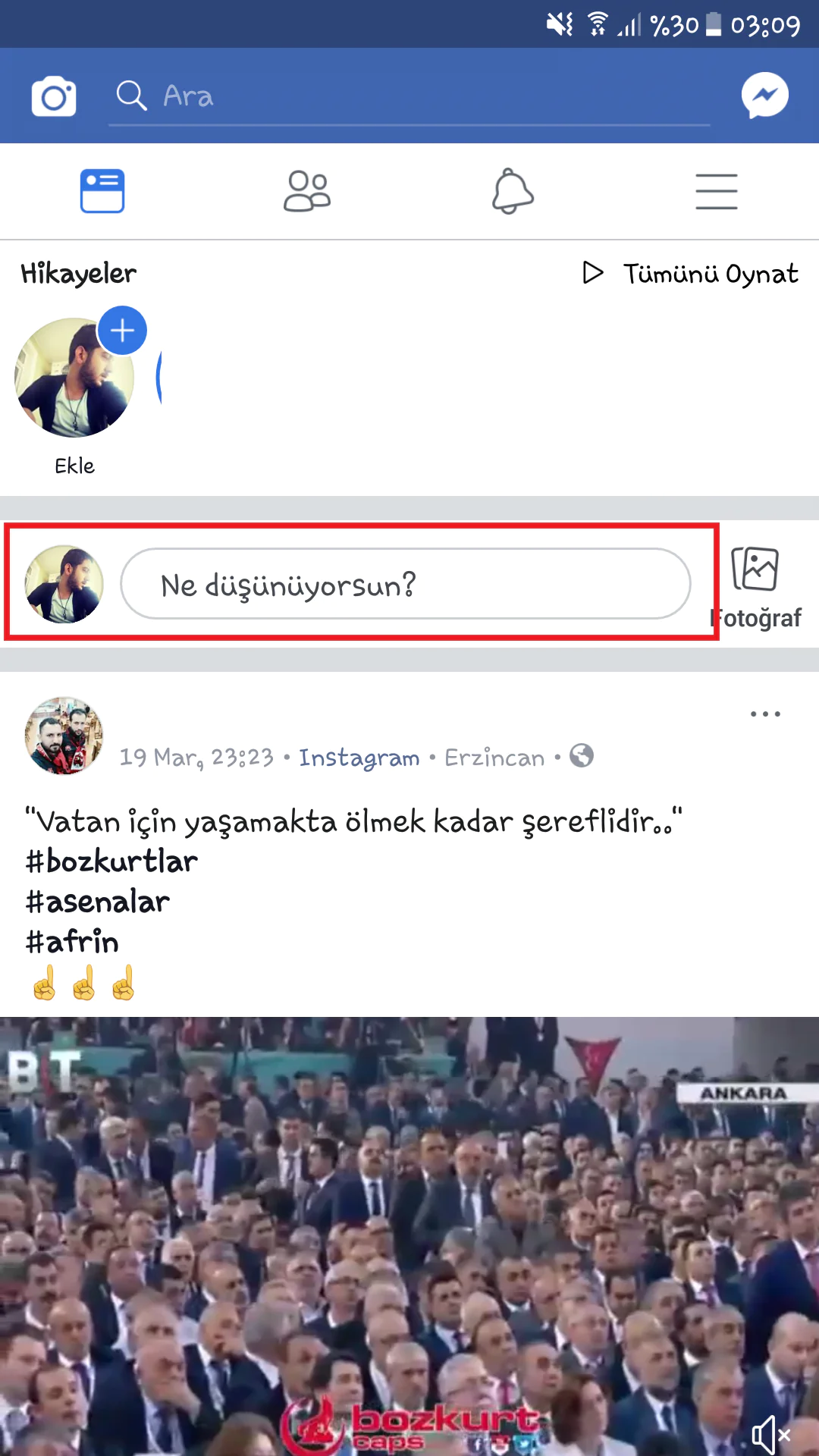This screenshot has height=1456, width=819.
Task: Open the camera icon next to search
Action: tap(53, 96)
